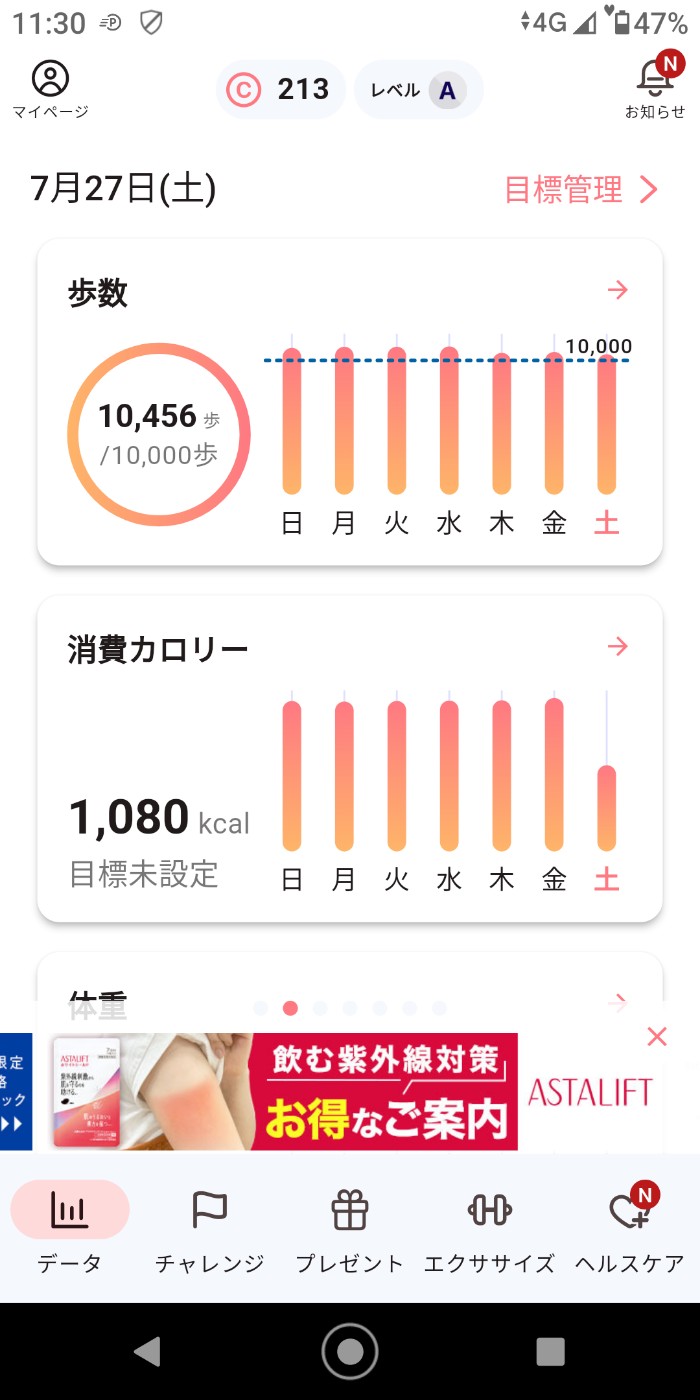The image size is (700, 1400).
Task: Dismiss the ASTALIFT ad banner
Action: (x=657, y=1037)
